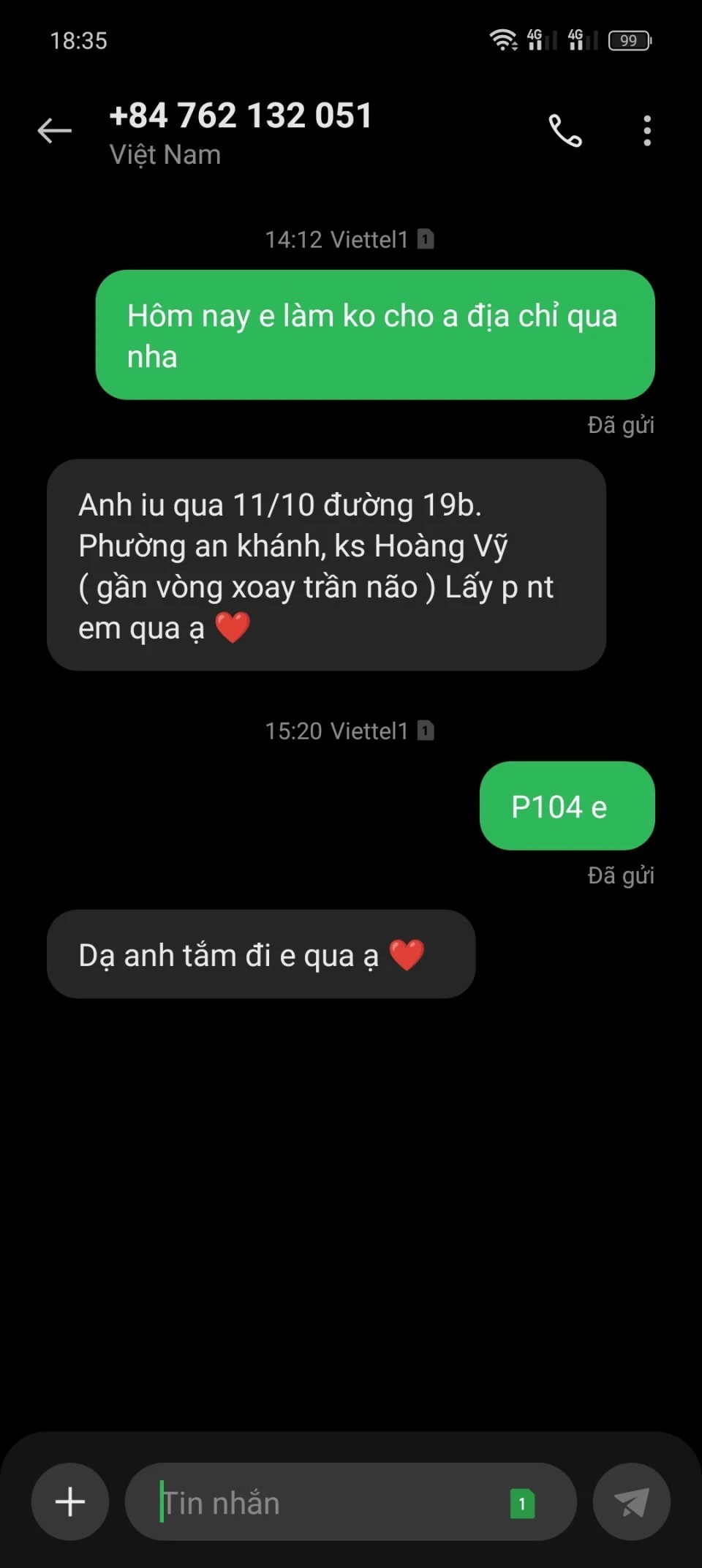Screen dimensions: 702x1568
Task: Open the plus attachment button
Action: (x=70, y=1501)
